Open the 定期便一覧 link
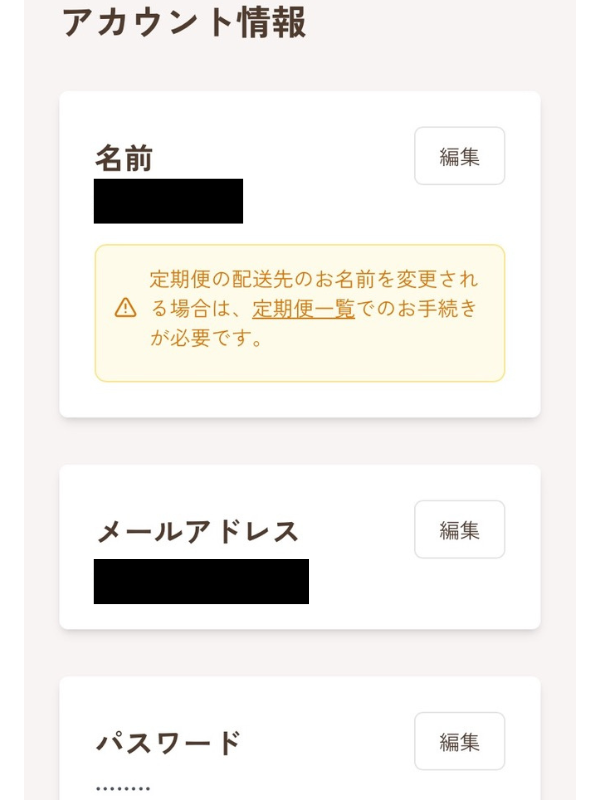Image resolution: width=600 pixels, height=800 pixels. [303, 309]
